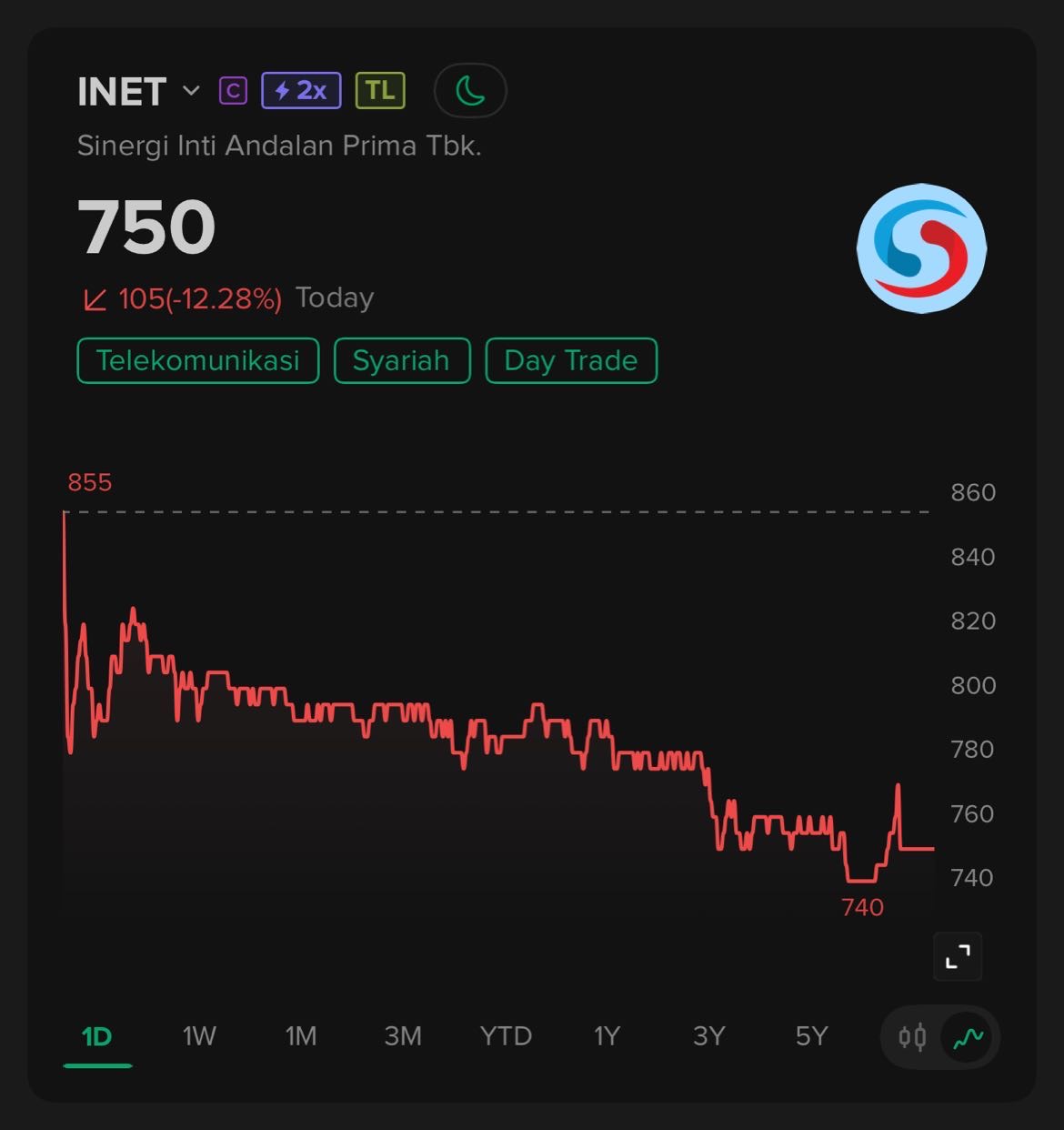Tap the purple C badge

click(233, 91)
